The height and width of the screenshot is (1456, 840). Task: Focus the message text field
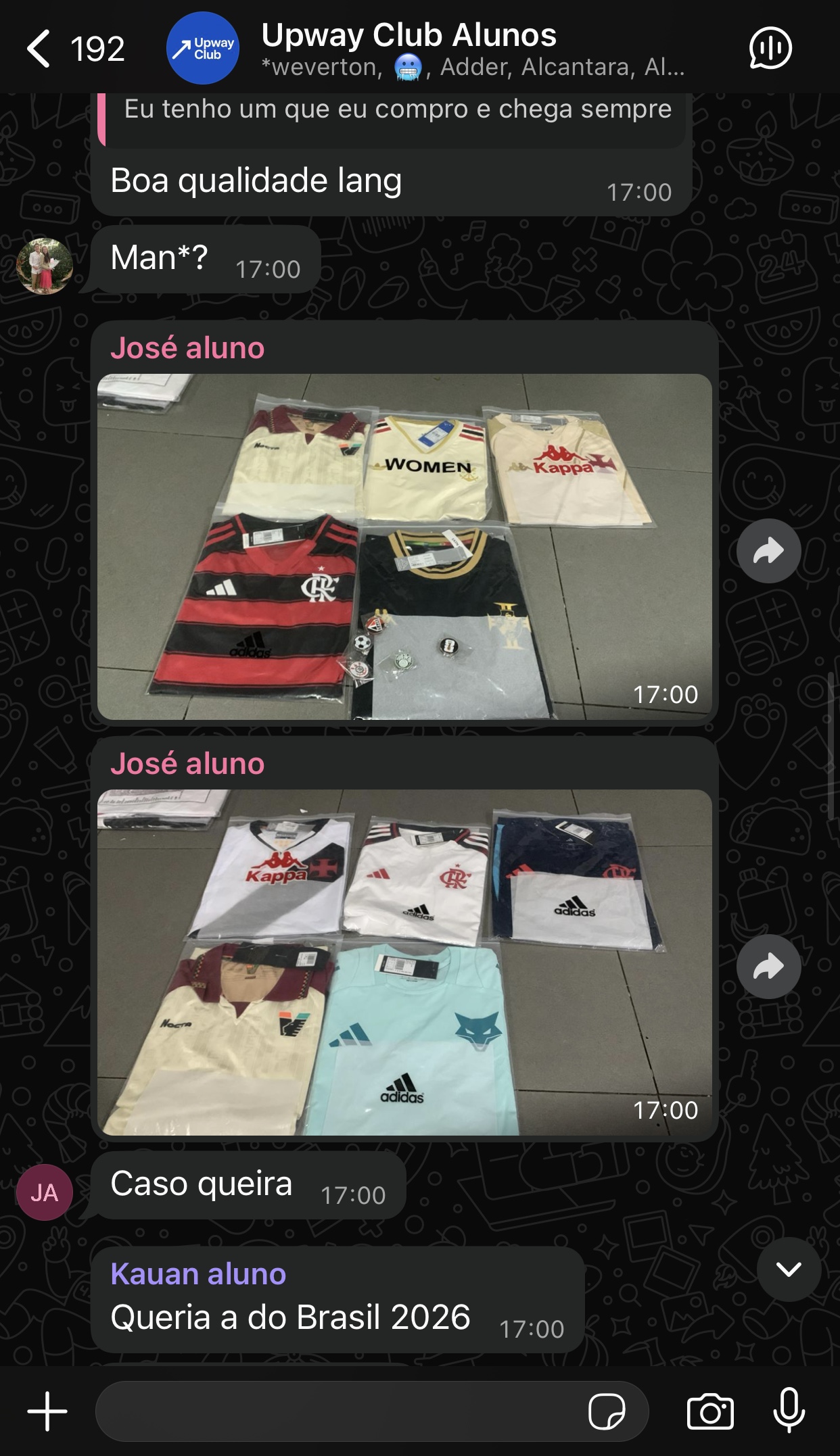(x=338, y=1411)
